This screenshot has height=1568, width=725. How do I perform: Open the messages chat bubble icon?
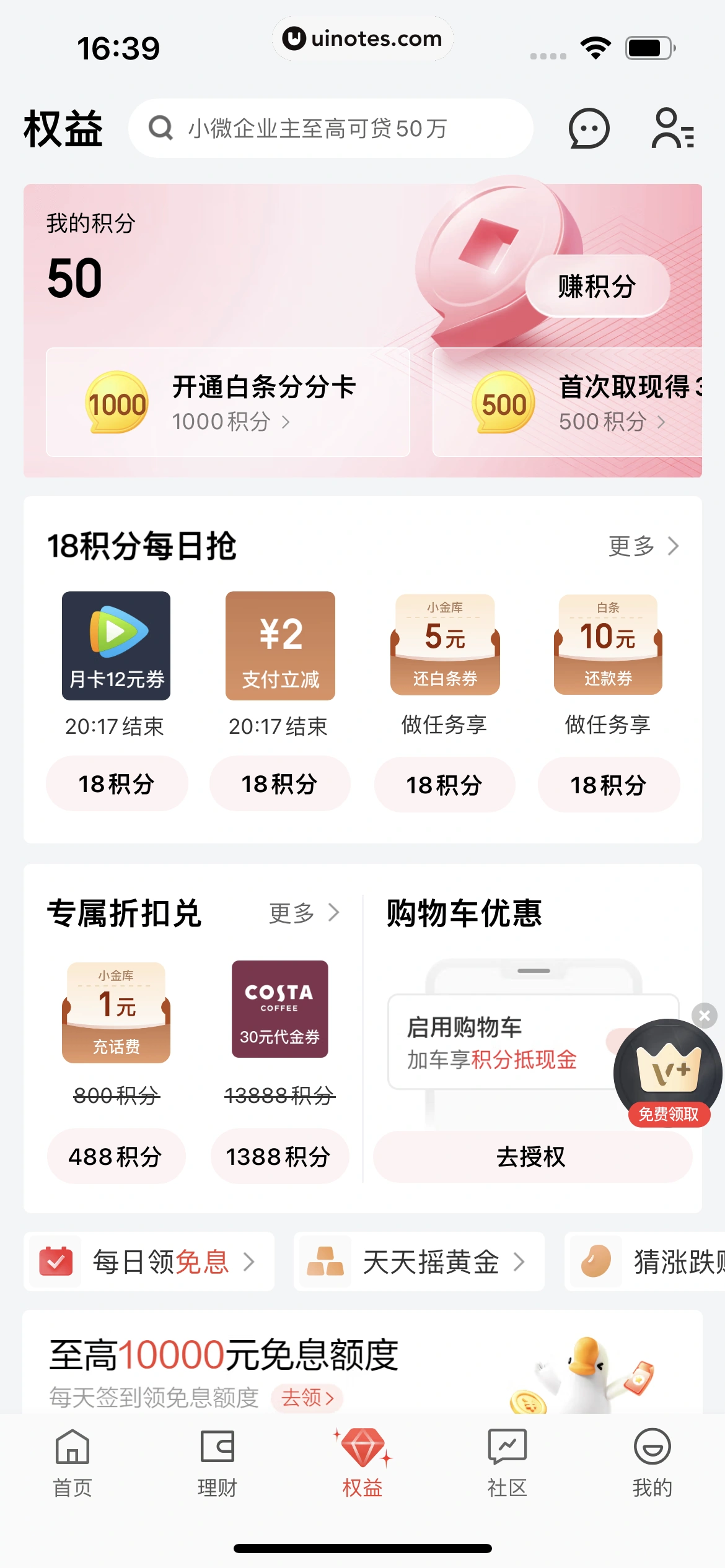(x=589, y=129)
